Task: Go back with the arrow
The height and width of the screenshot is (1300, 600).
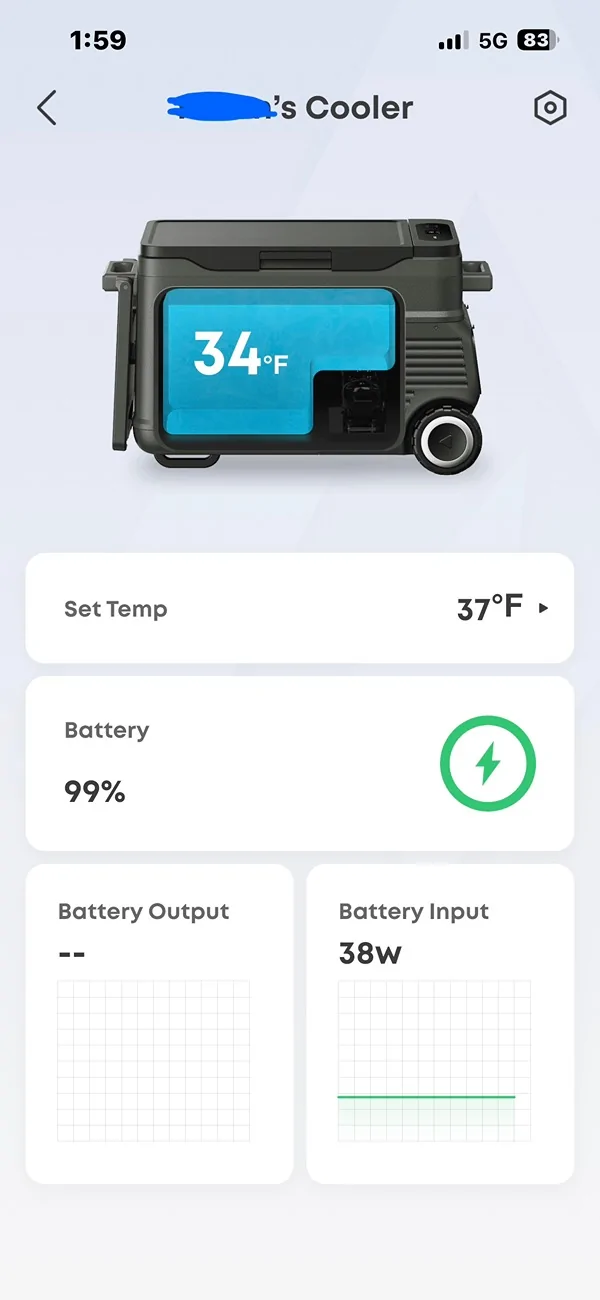Action: point(47,108)
